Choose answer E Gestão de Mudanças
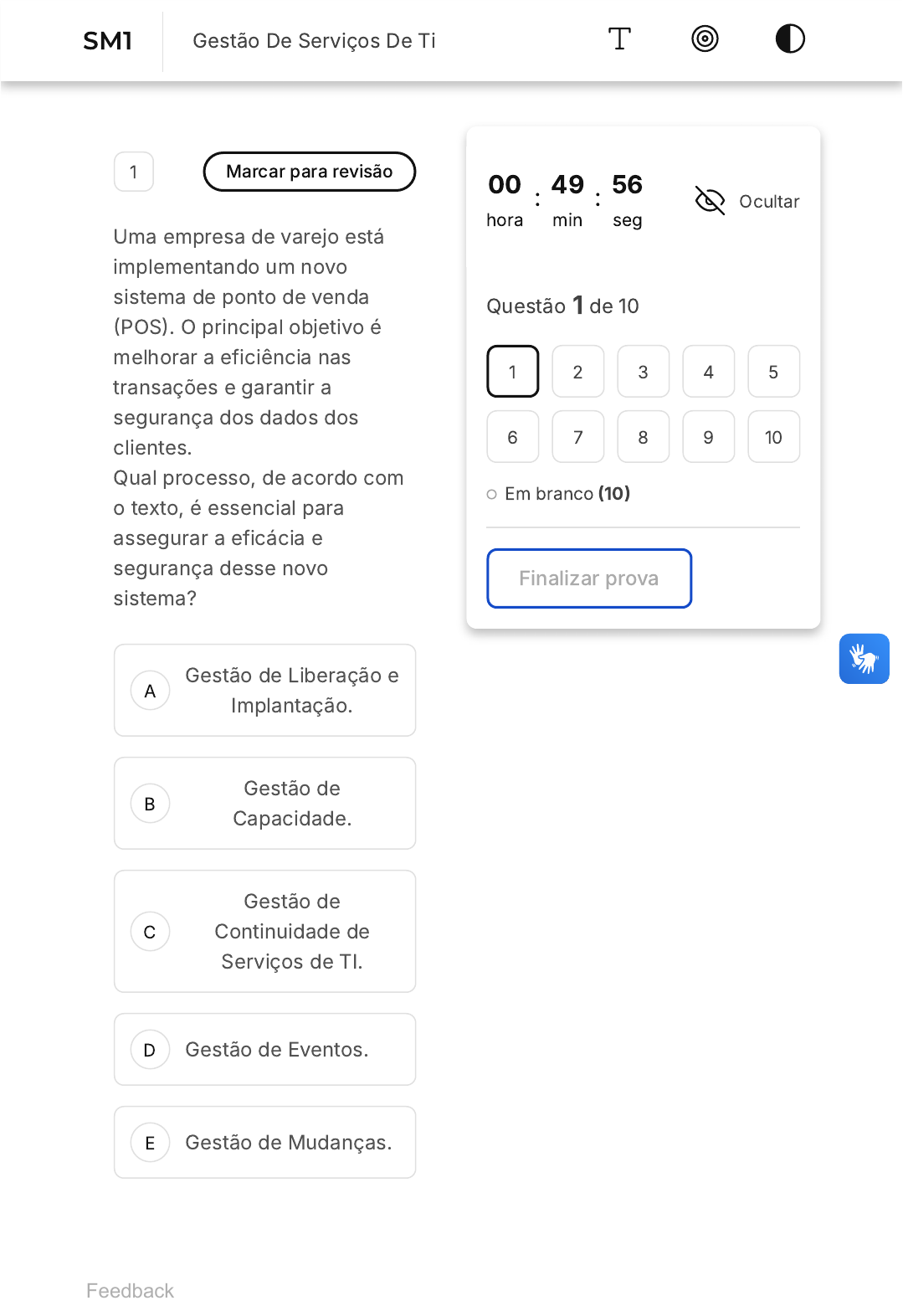Viewport: 903px width, 1316px height. [x=264, y=1143]
